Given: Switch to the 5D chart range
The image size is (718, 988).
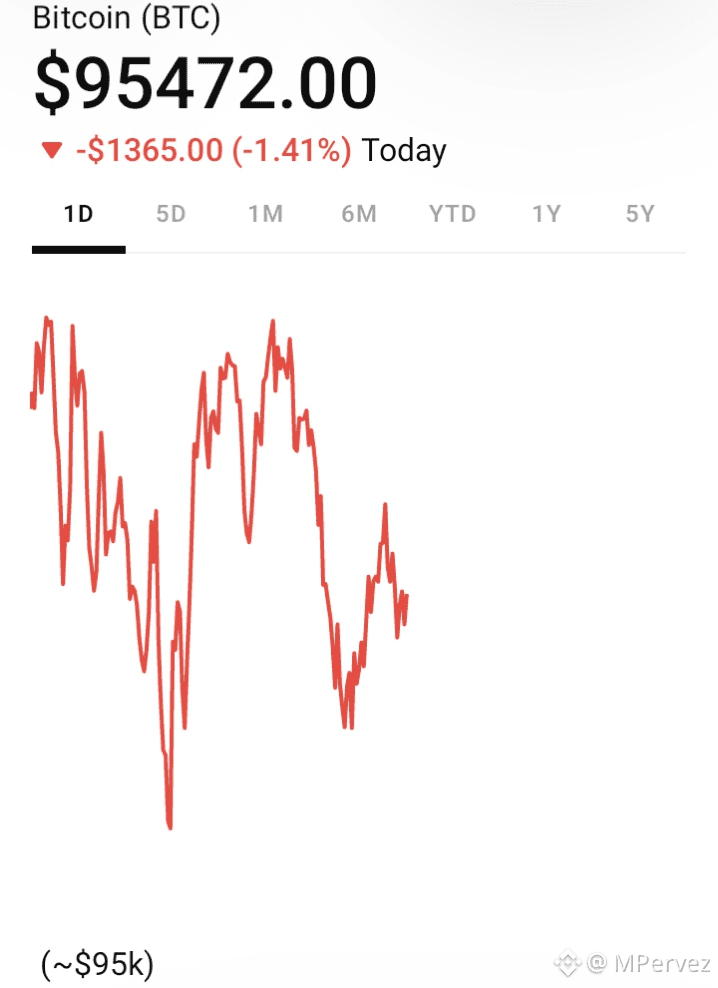Looking at the screenshot, I should tap(171, 214).
